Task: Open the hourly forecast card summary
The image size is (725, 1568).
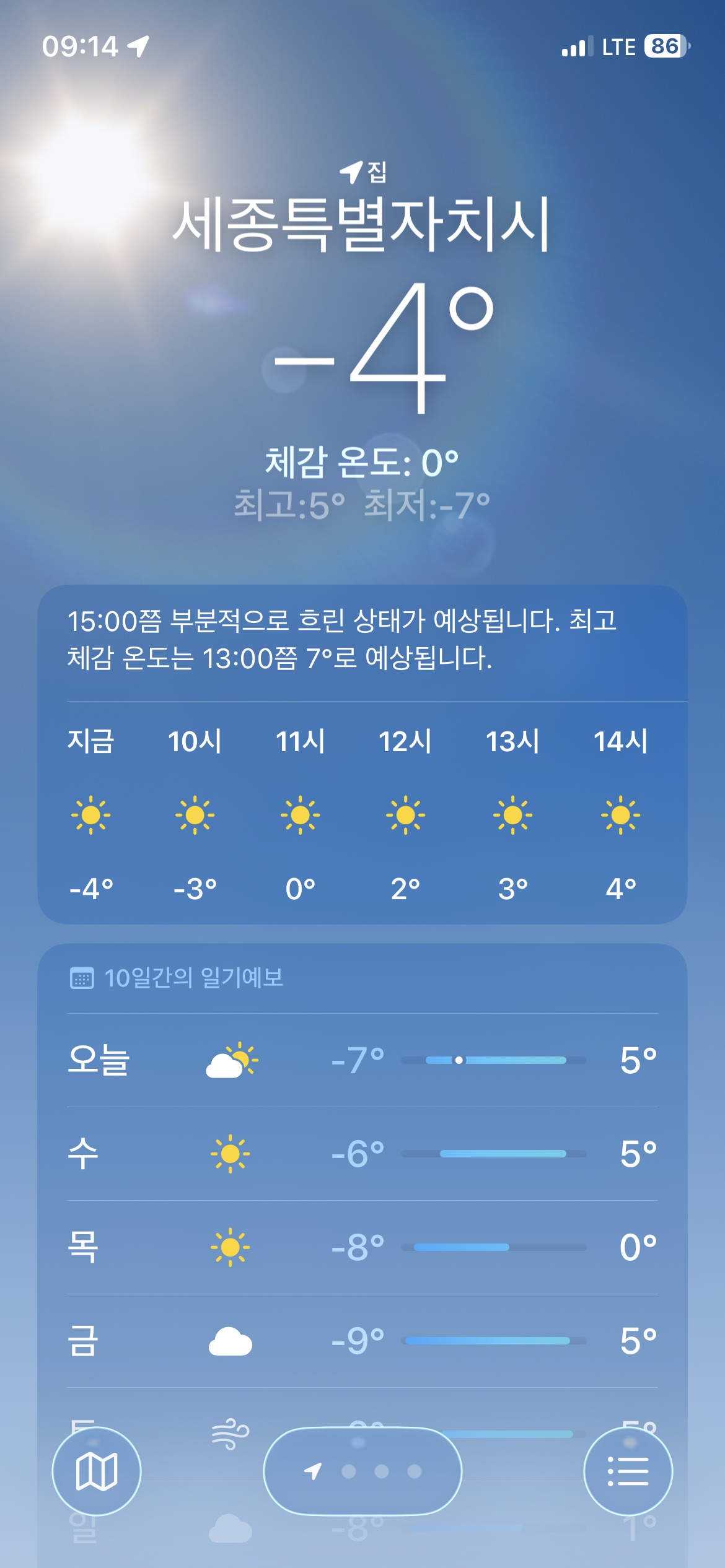Action: pos(342,639)
